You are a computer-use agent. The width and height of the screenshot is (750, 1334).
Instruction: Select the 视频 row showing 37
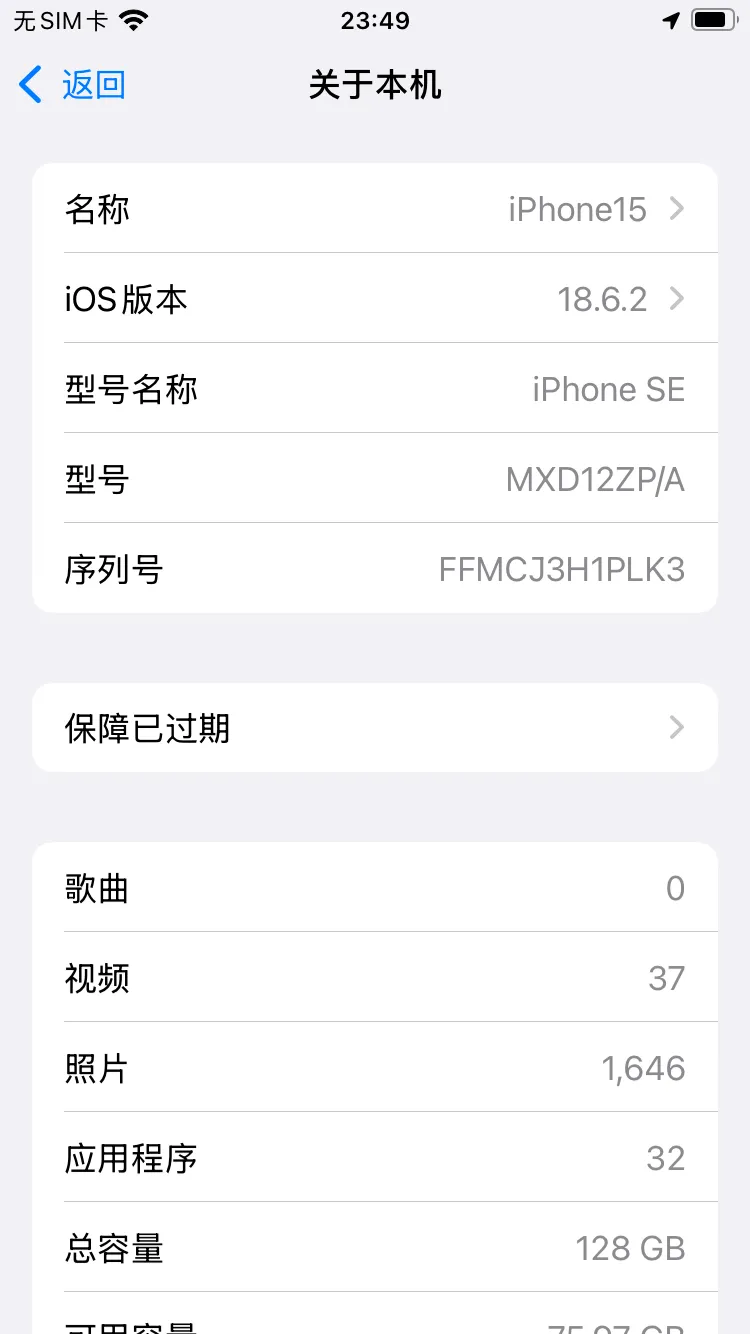[375, 978]
